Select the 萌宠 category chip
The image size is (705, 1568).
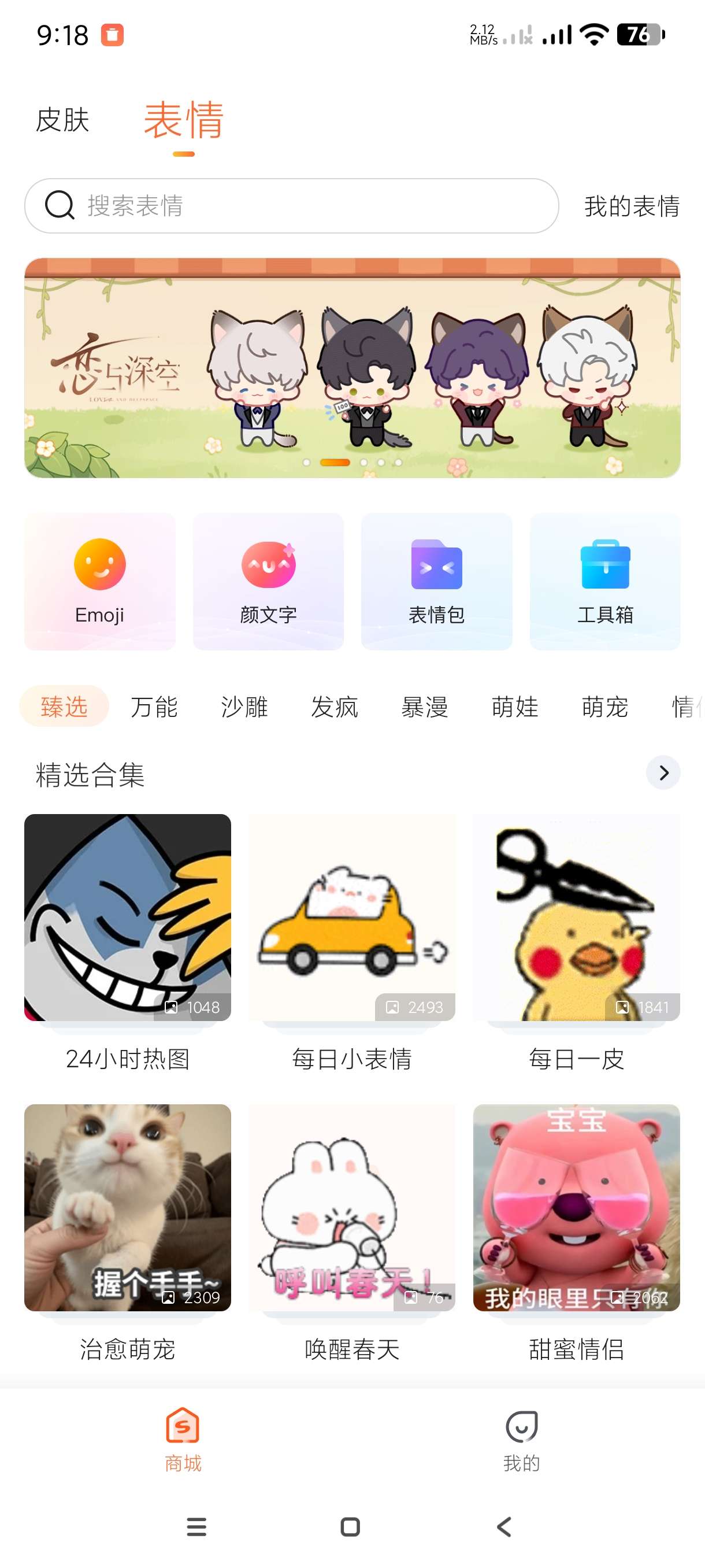604,707
